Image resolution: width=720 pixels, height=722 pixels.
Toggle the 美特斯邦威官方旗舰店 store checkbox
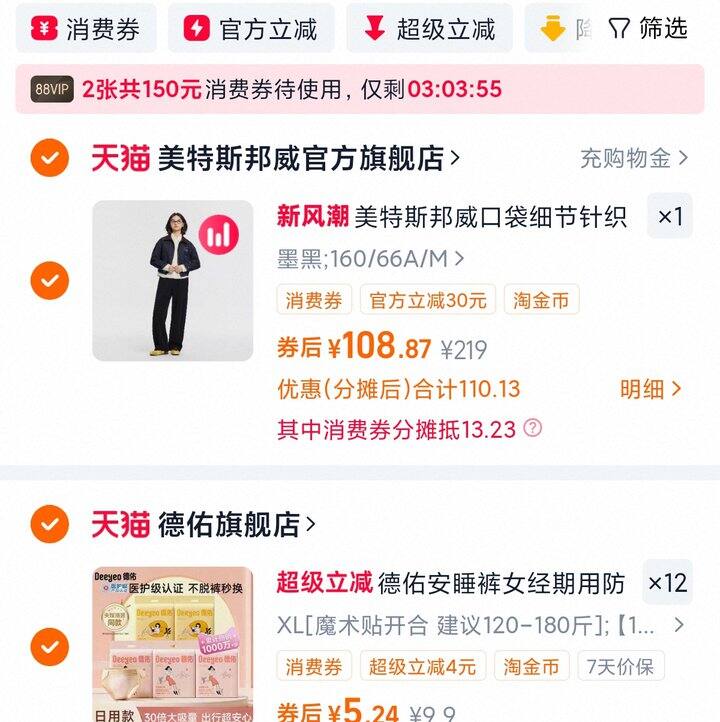(x=49, y=158)
